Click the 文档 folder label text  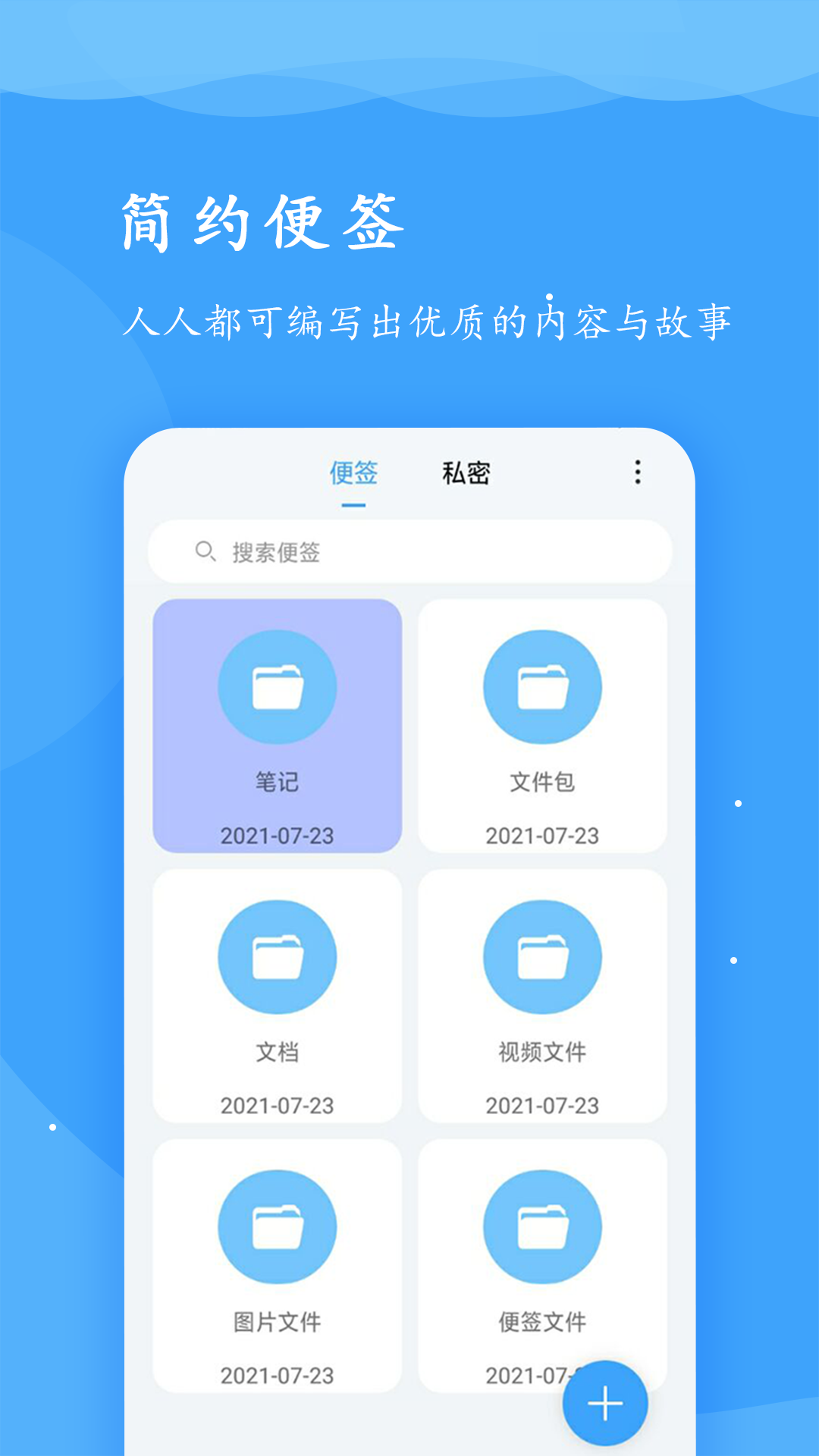278,1049
